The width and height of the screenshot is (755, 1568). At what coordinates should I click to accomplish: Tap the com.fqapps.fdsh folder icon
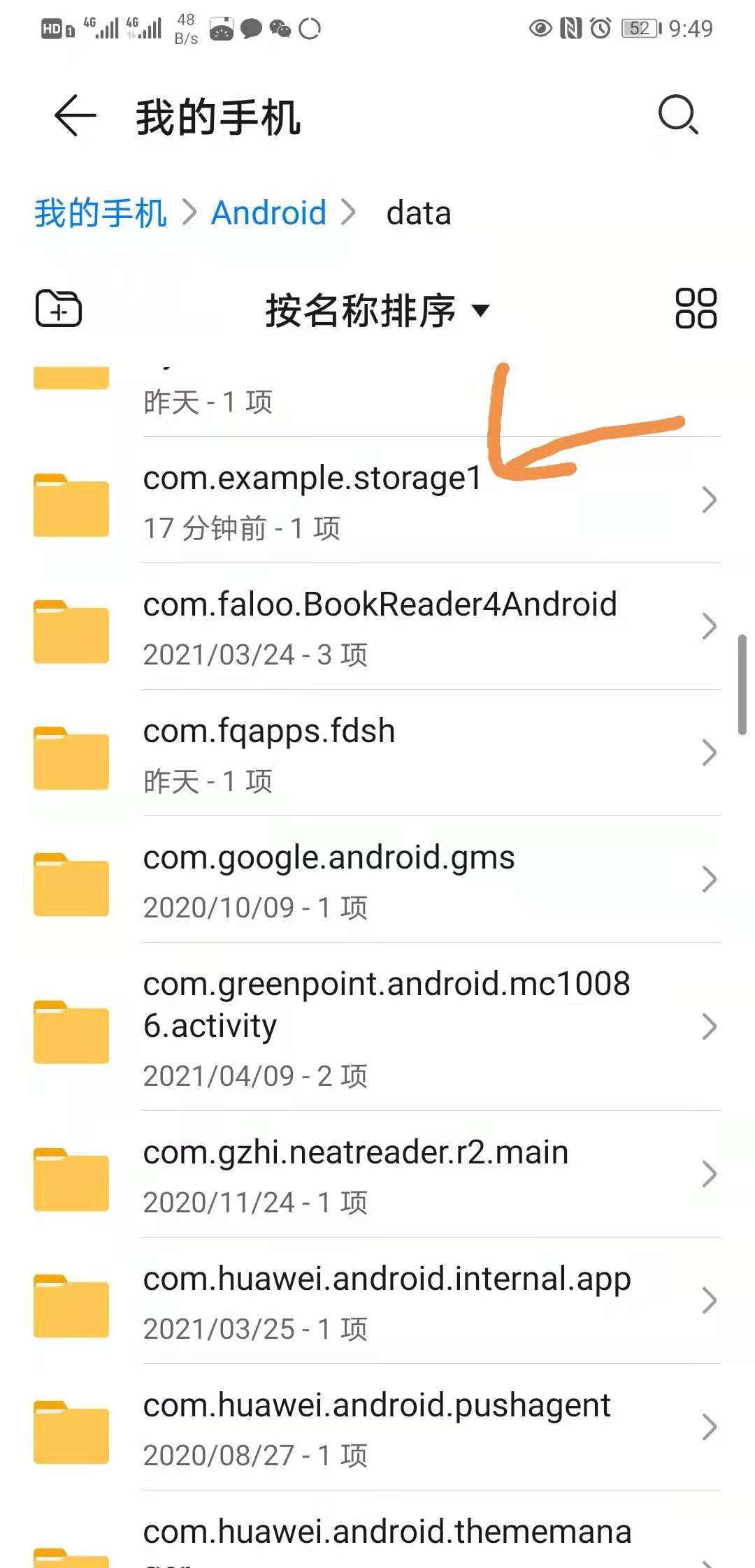click(71, 757)
